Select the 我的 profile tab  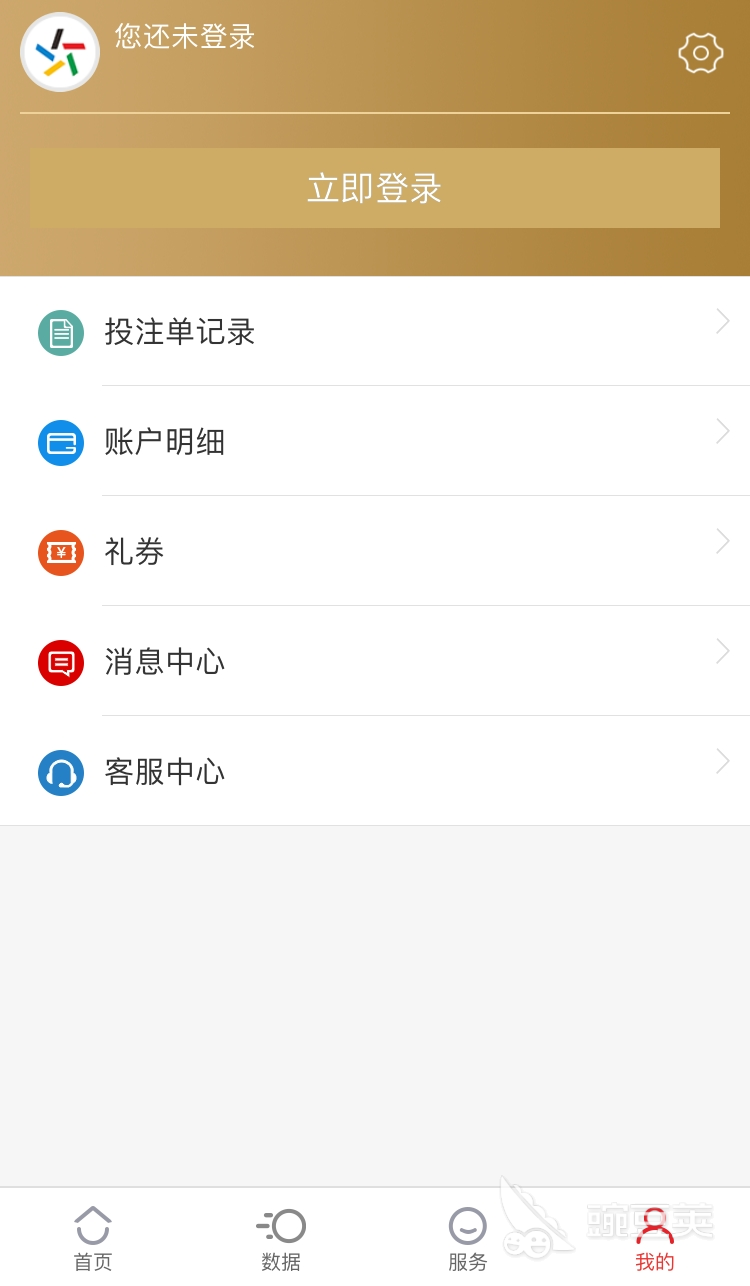[655, 1238]
